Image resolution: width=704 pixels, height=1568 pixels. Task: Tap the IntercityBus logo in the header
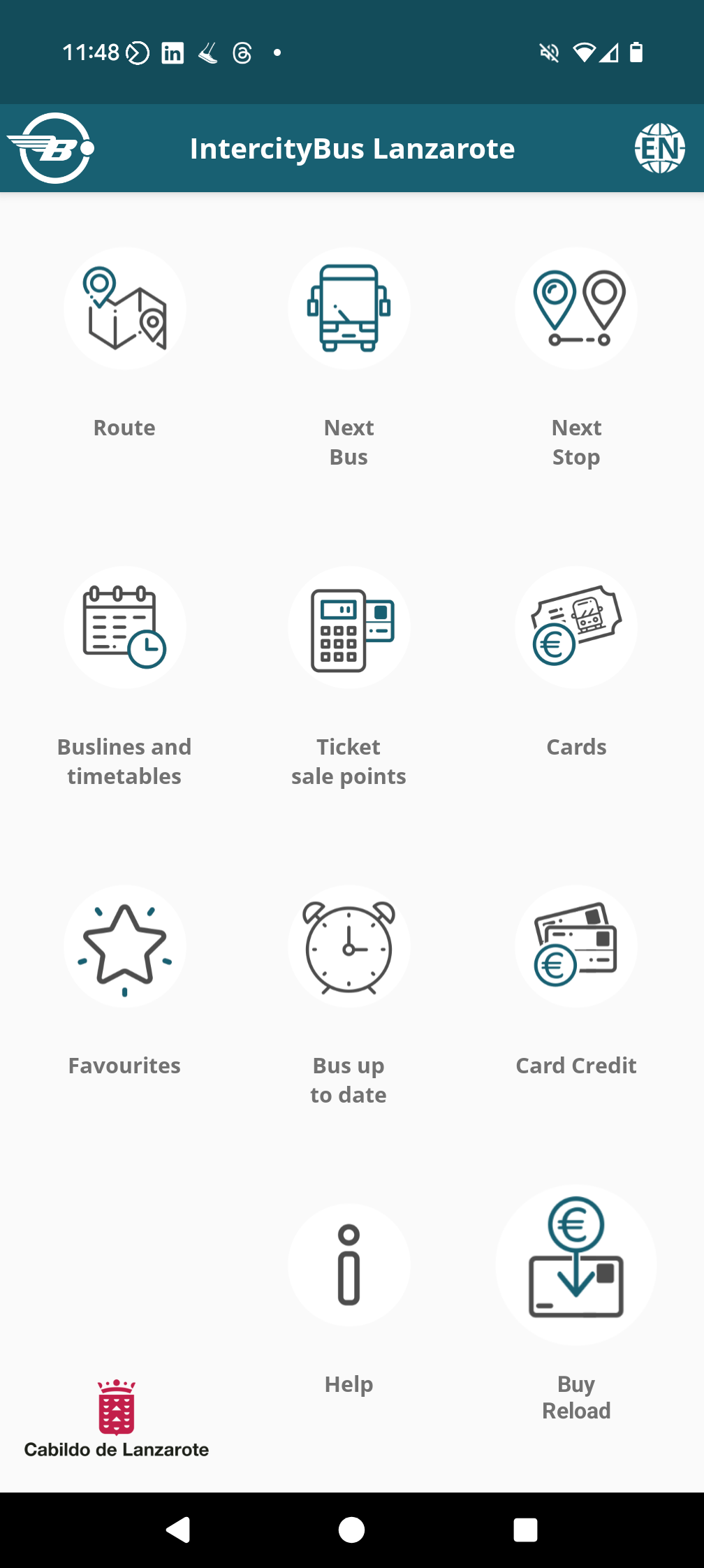[x=52, y=147]
